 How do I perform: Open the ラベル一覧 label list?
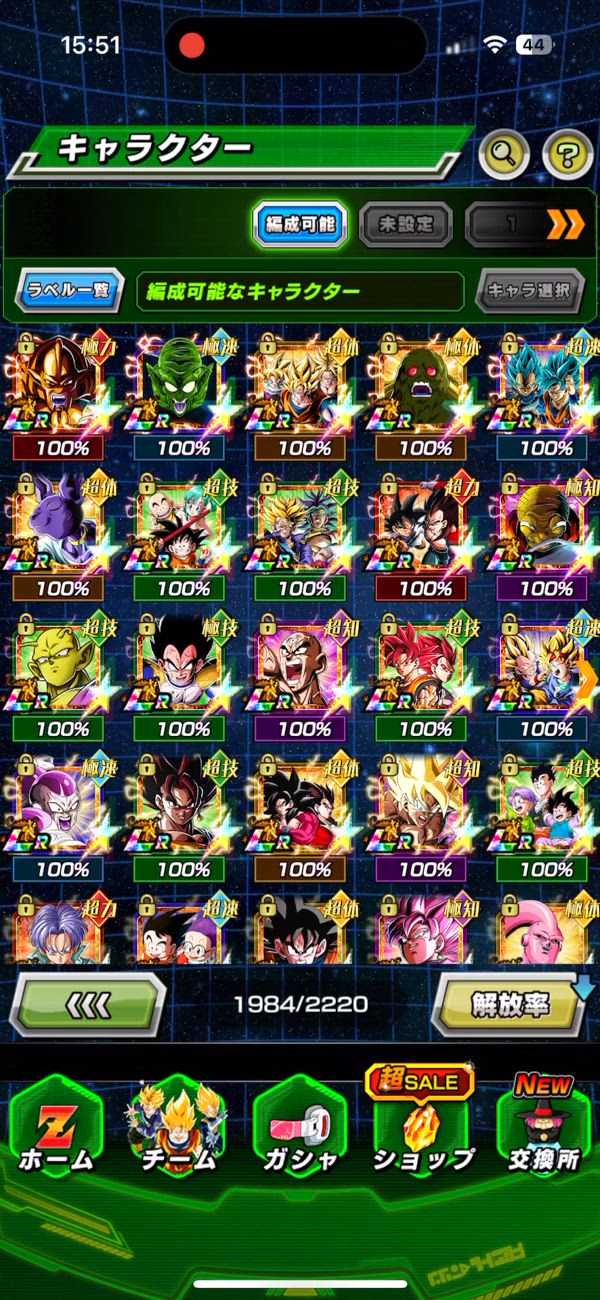[x=69, y=291]
